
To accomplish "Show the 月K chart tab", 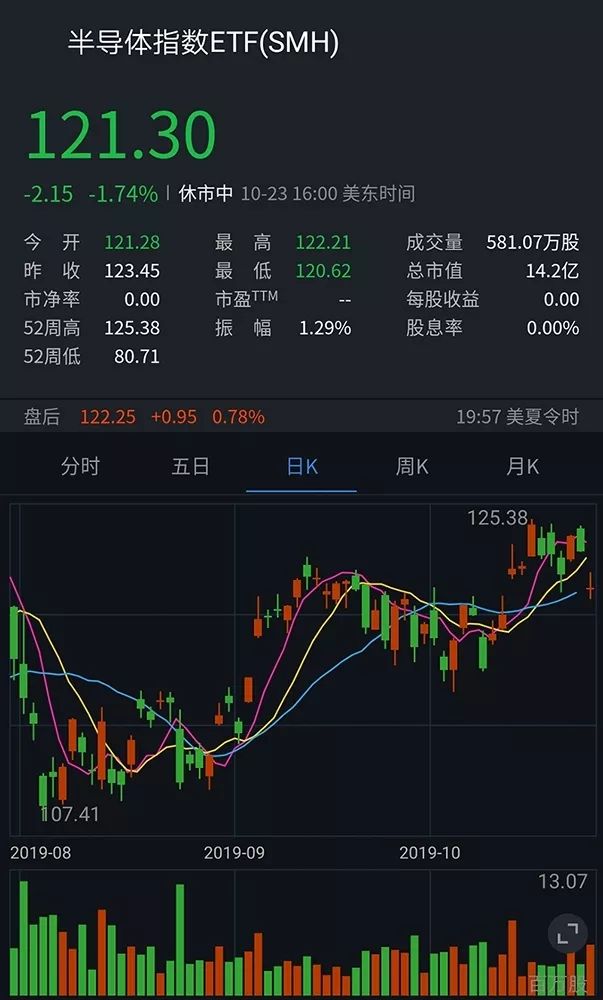I will point(522,467).
